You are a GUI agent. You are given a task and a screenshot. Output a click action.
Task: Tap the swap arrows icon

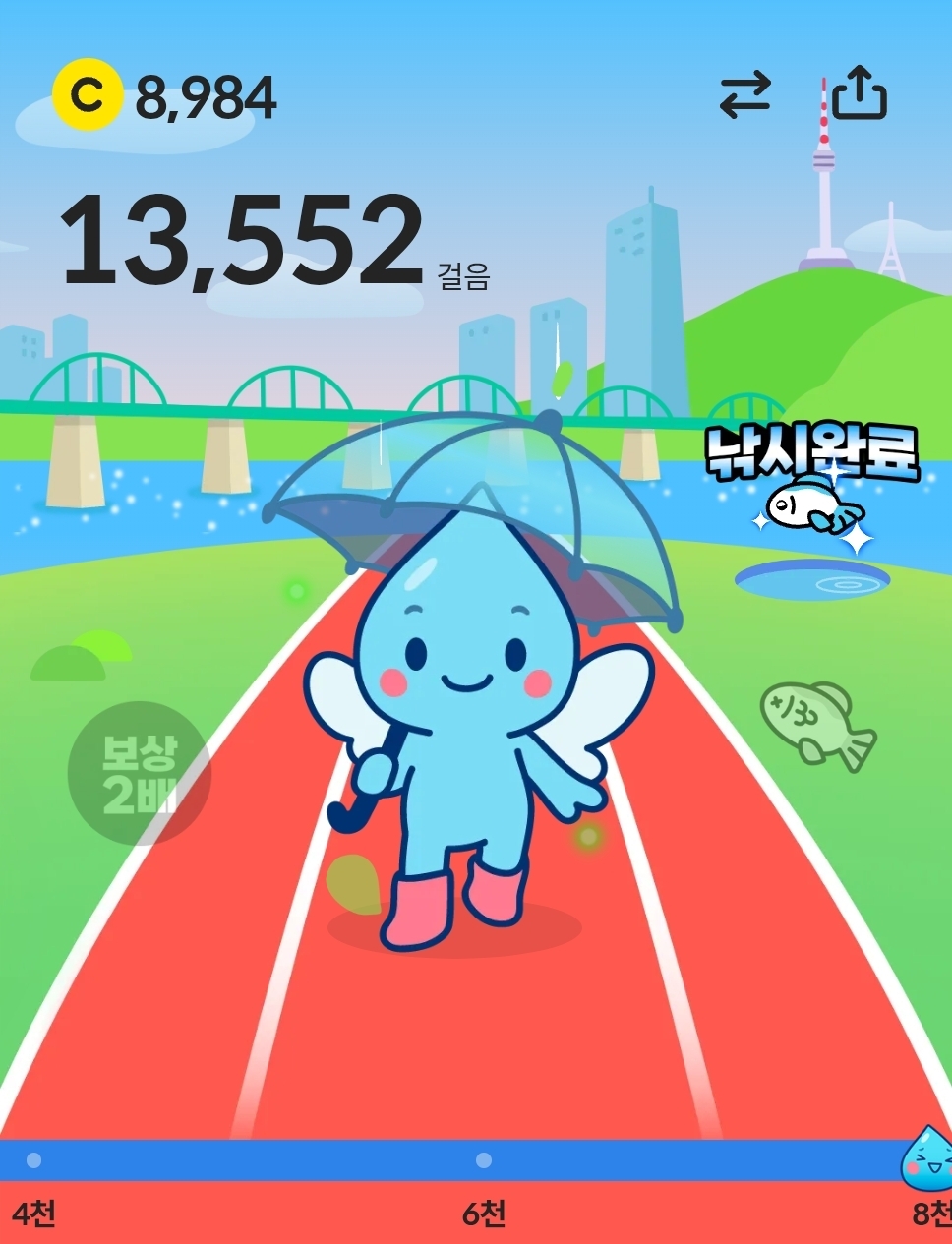coord(744,96)
